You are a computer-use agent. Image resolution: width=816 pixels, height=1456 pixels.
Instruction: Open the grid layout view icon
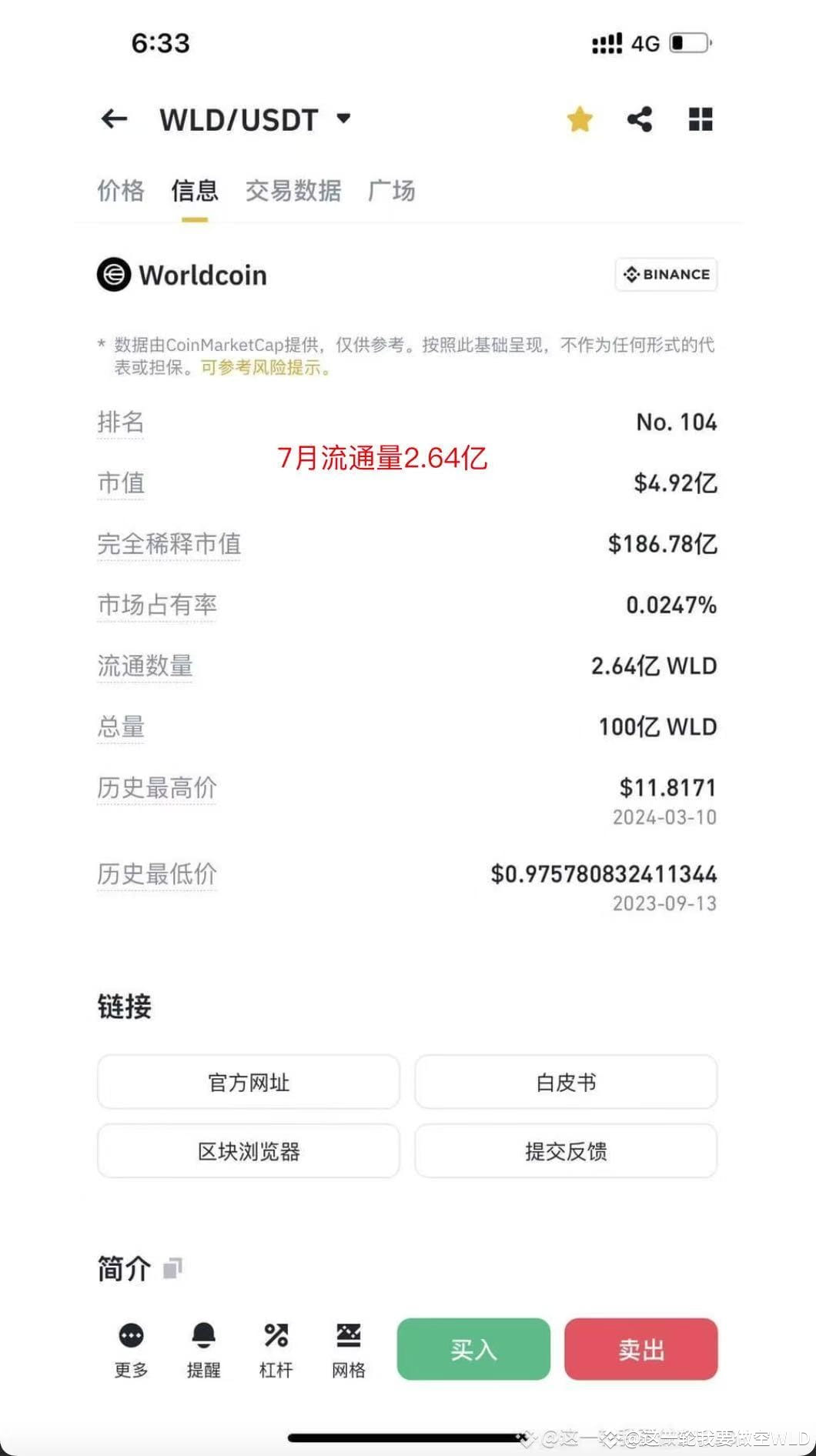[x=701, y=119]
